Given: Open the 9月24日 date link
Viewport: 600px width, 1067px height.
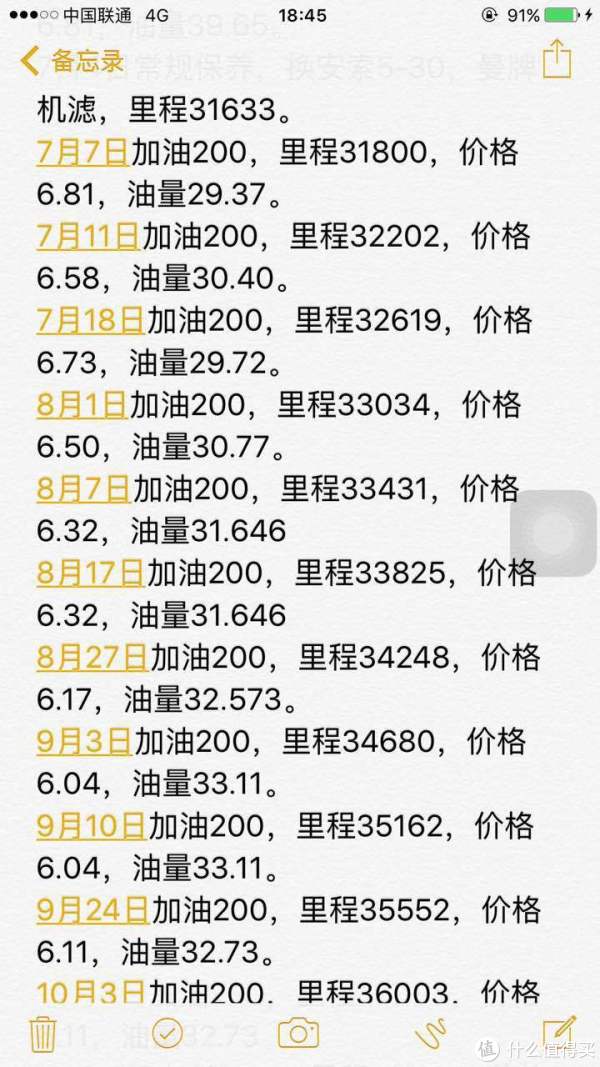Looking at the screenshot, I should 93,910.
